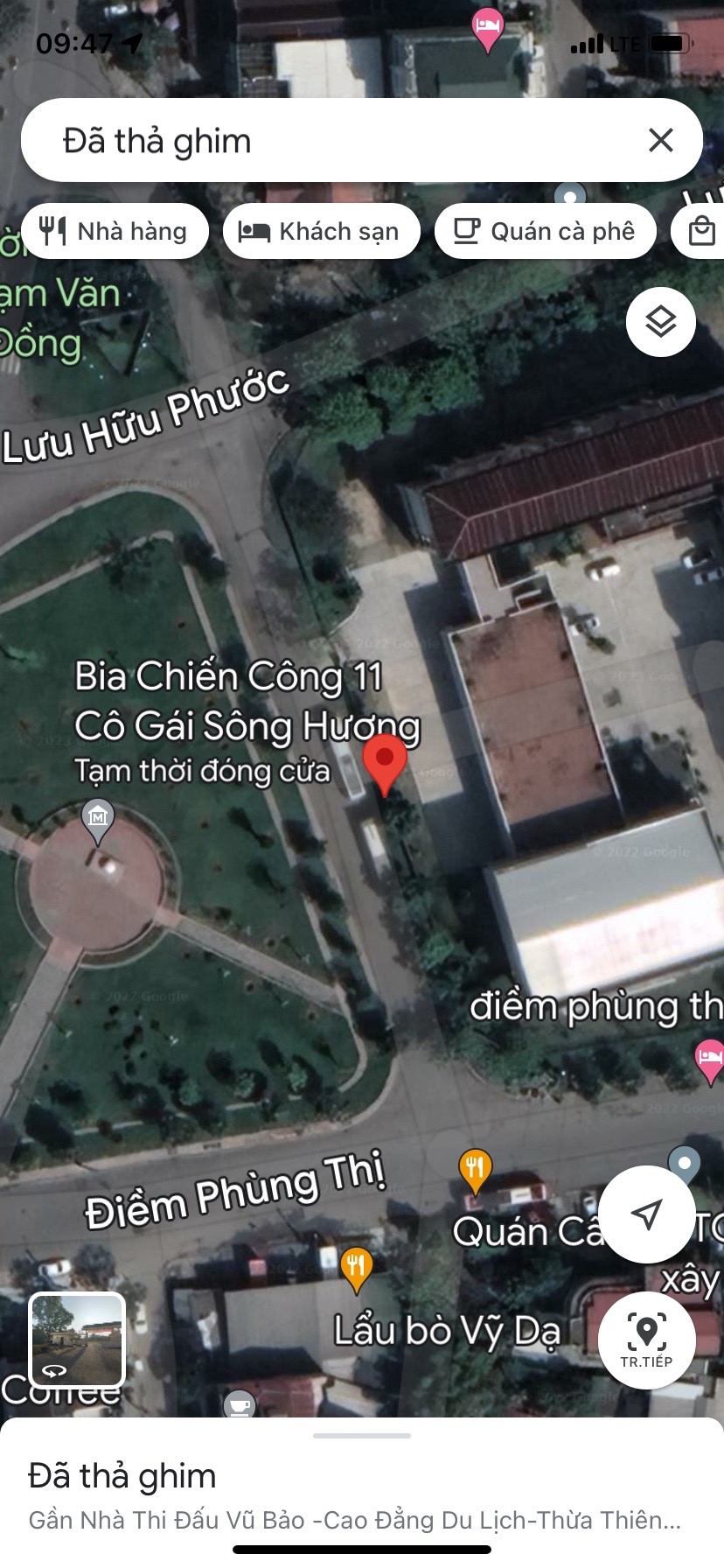Center map on my location
This screenshot has width=724, height=1568.
646,1214
